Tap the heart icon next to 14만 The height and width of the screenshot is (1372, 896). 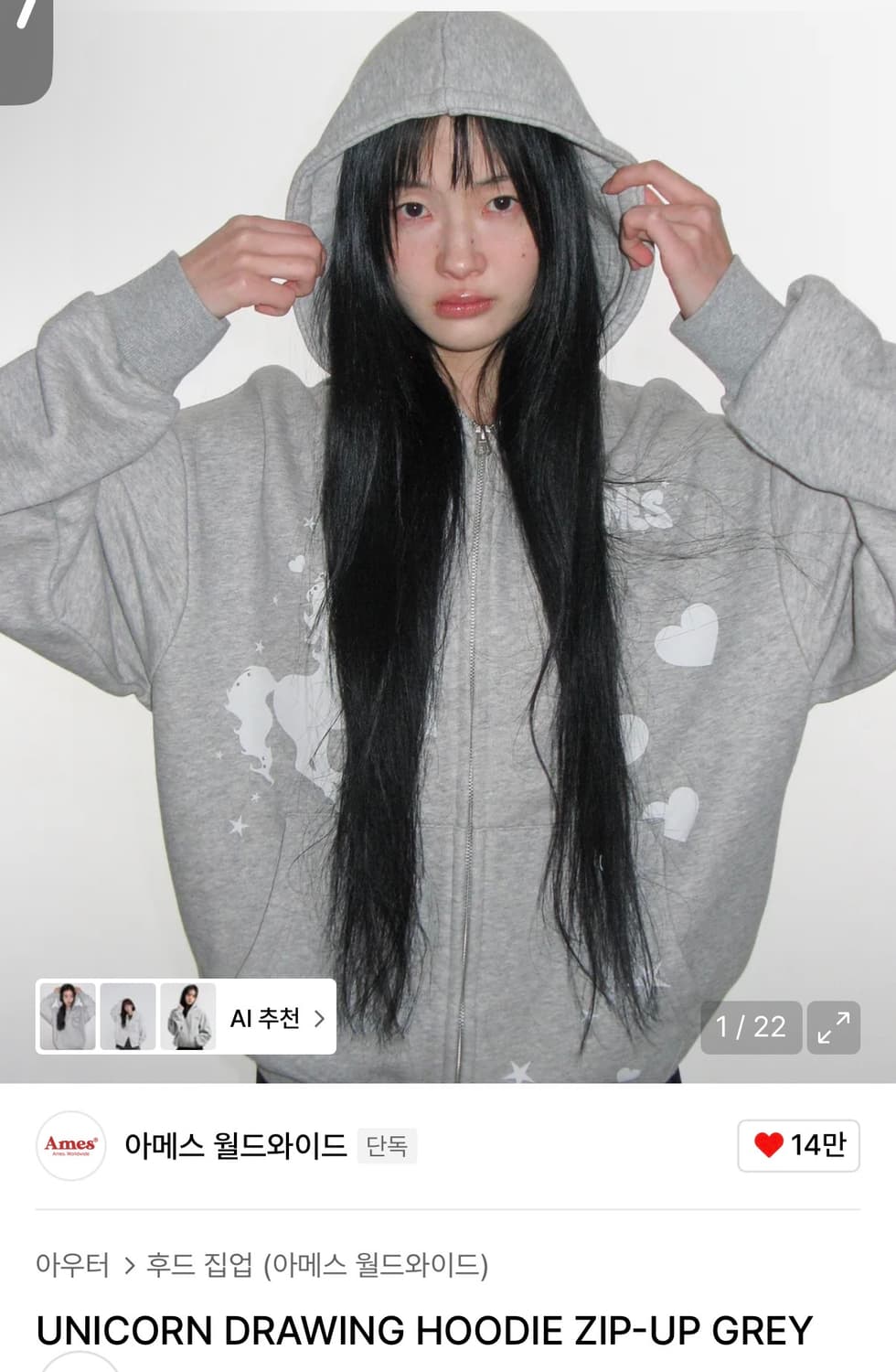771,1143
